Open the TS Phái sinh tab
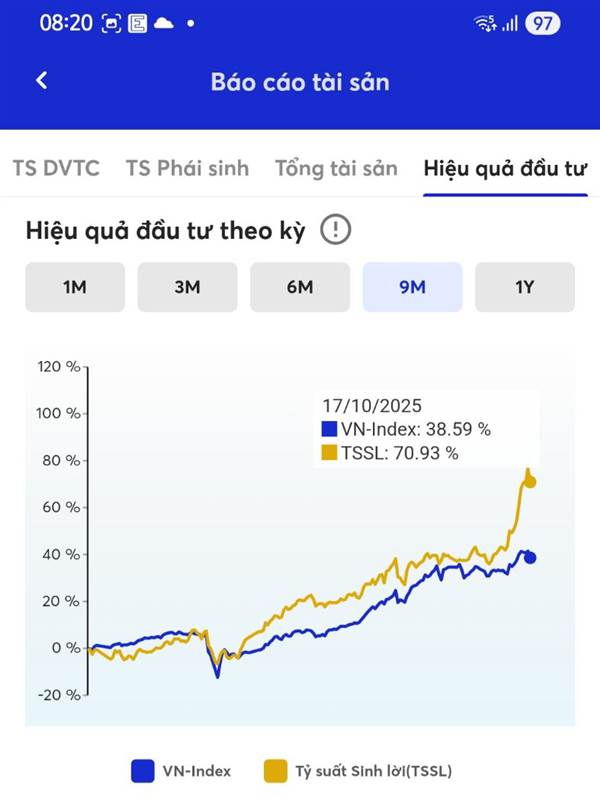This screenshot has width=600, height=800. coord(187,168)
